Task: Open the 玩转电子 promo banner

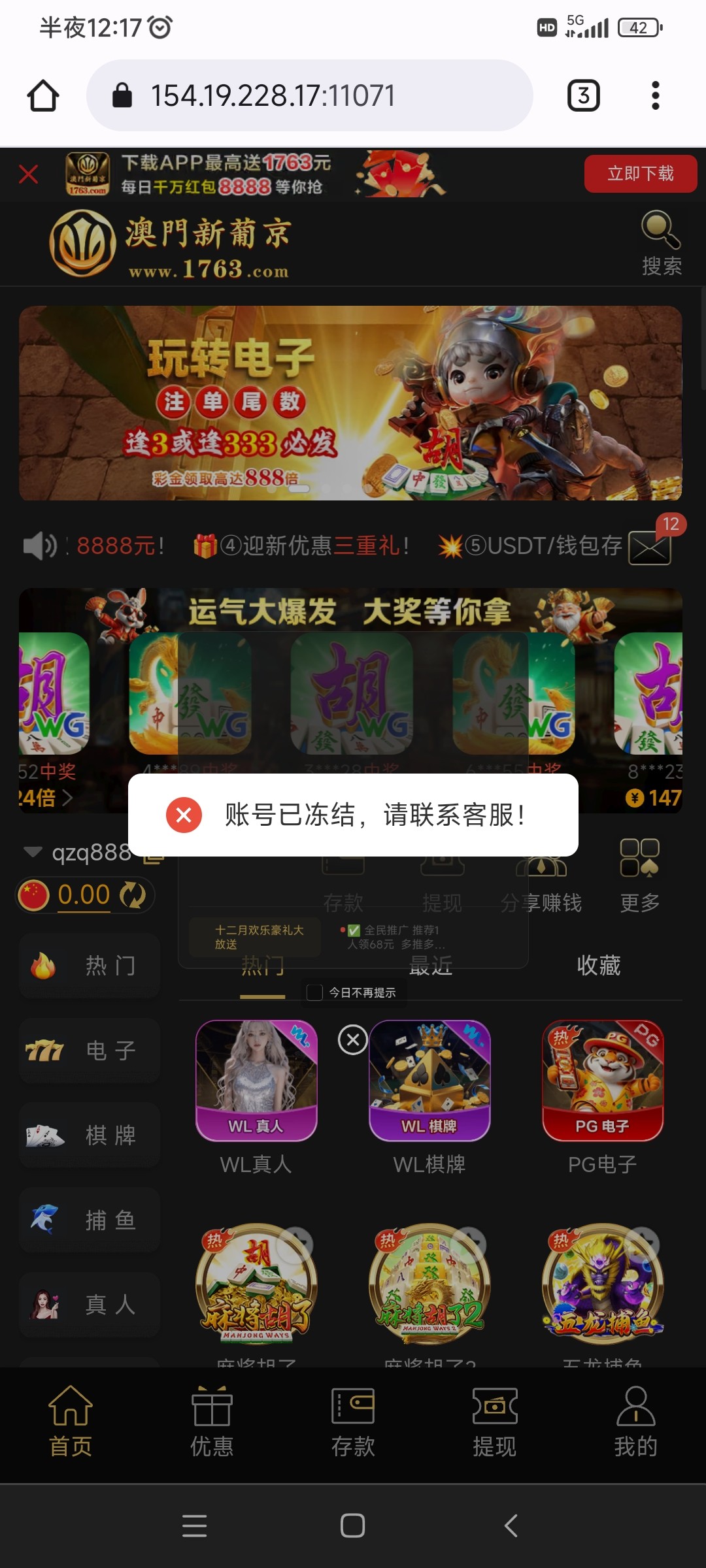Action: [x=350, y=403]
